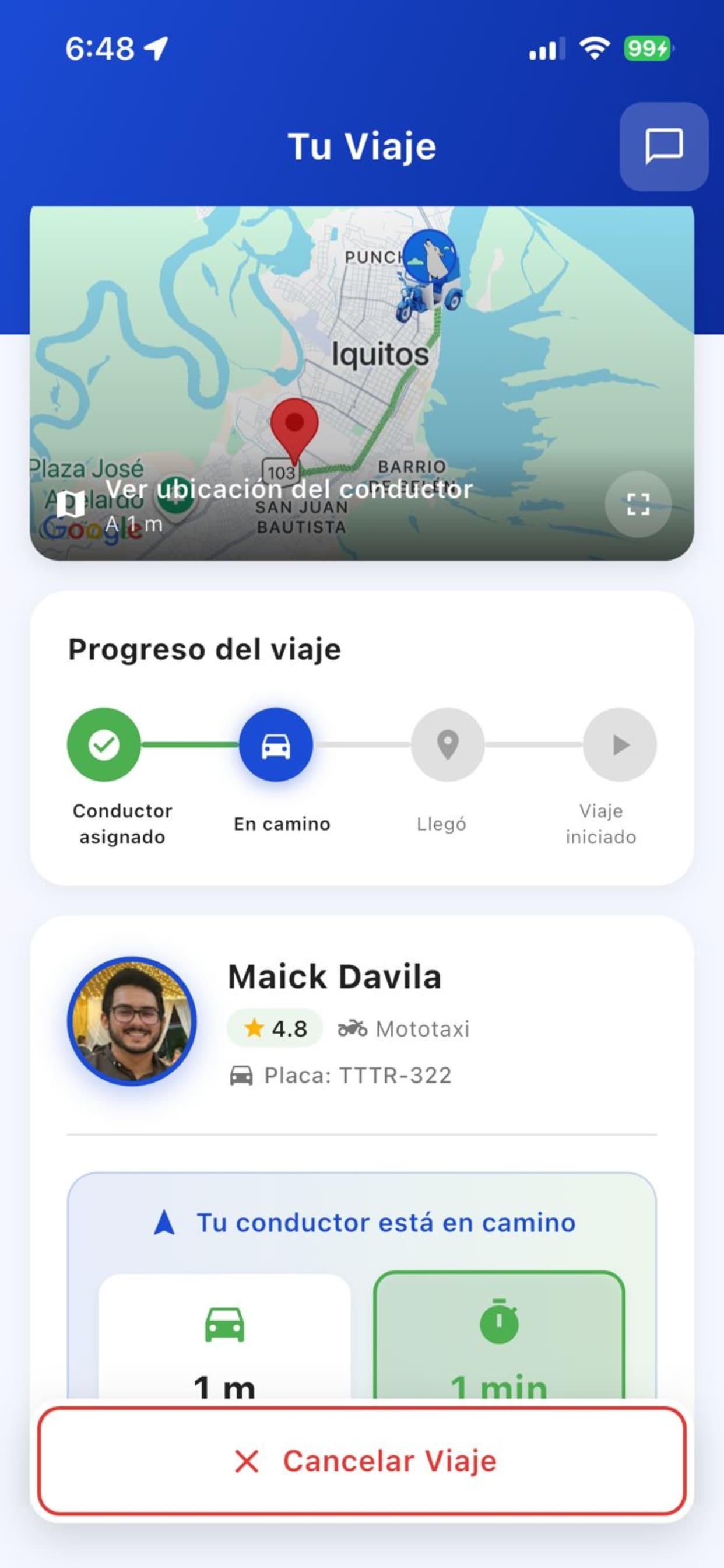
Task: Tap the Viaje iniciado play icon
Action: 618,745
